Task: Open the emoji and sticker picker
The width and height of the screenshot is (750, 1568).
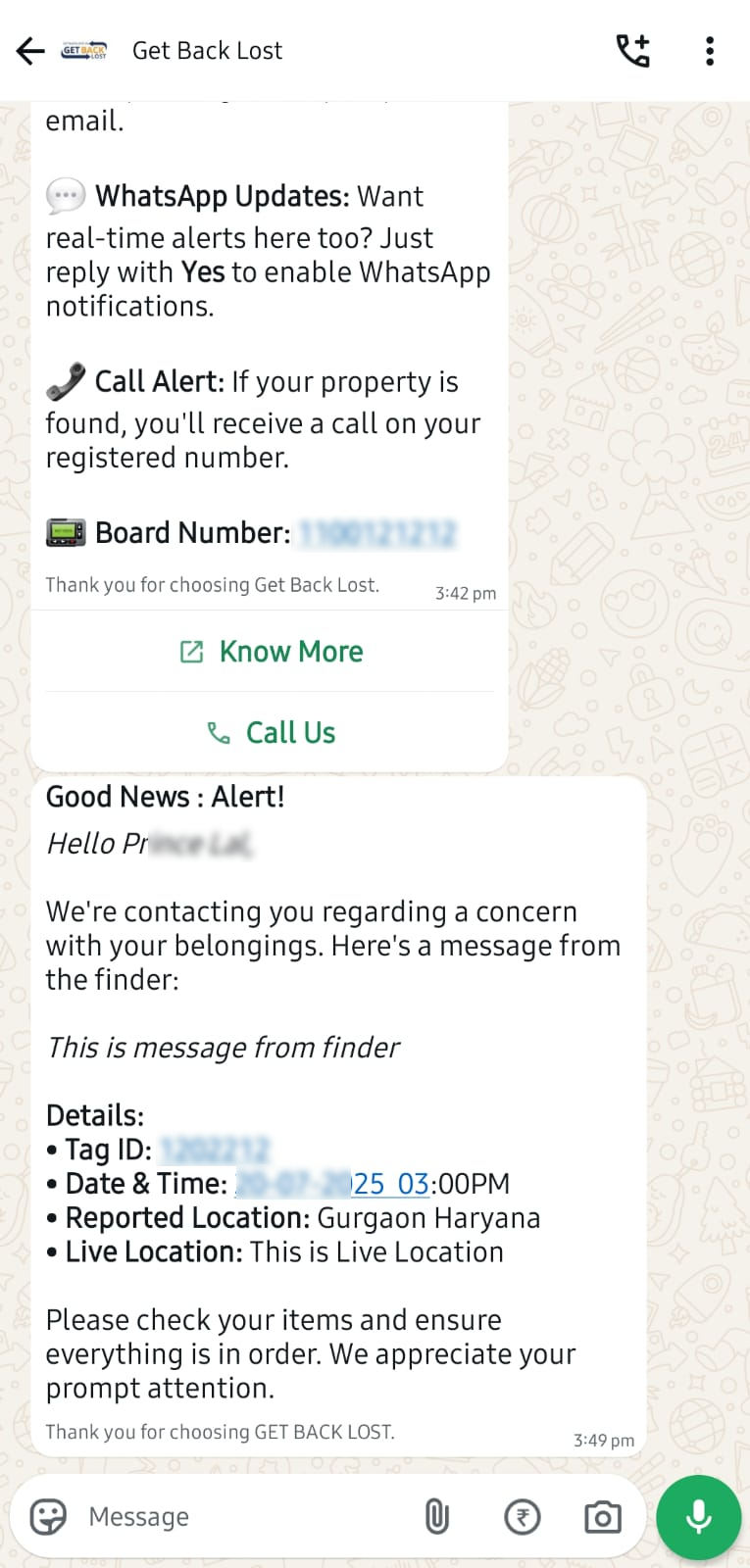Action: click(x=48, y=1517)
